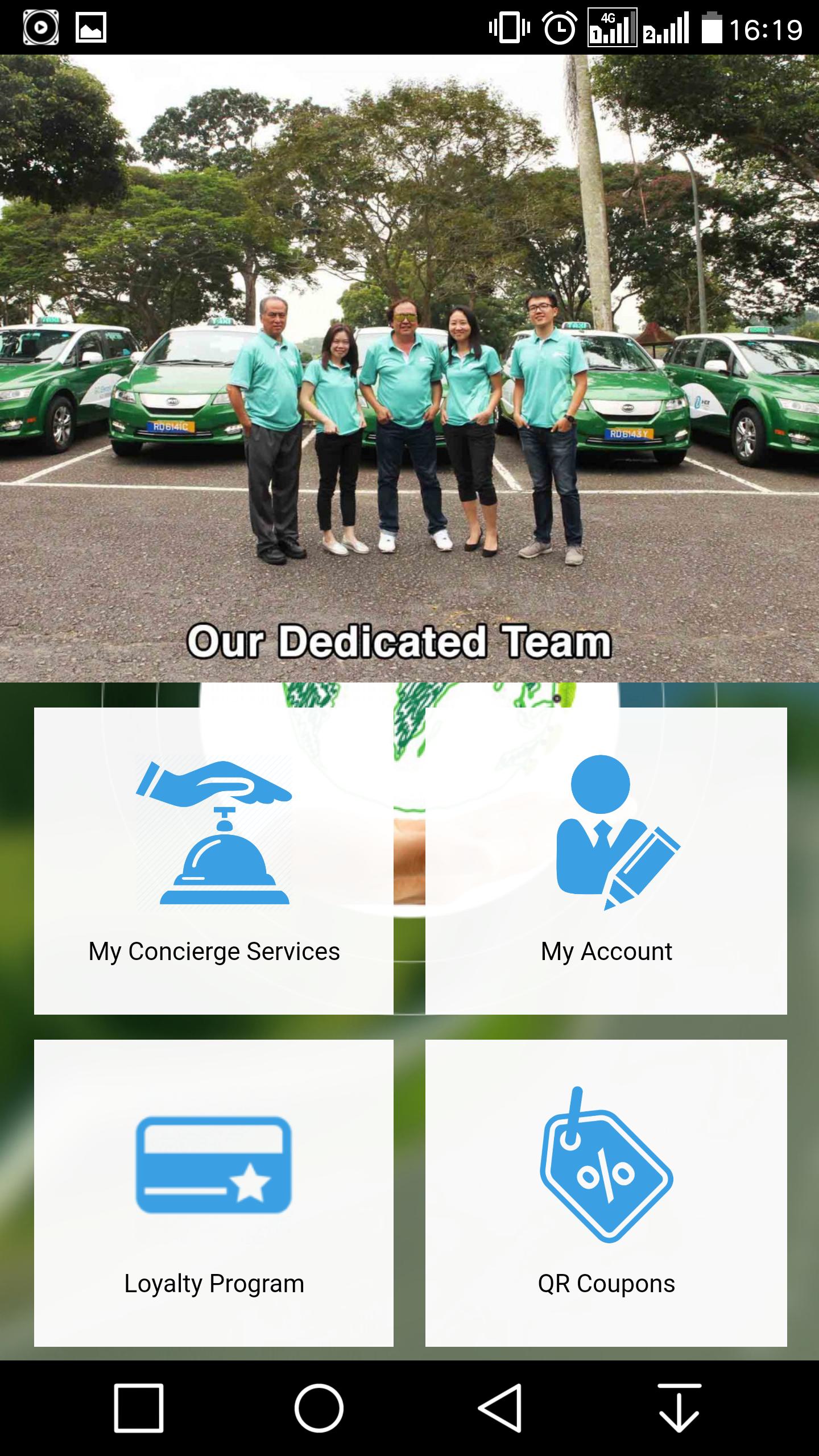
Task: View QR Coupons
Action: (x=606, y=1193)
